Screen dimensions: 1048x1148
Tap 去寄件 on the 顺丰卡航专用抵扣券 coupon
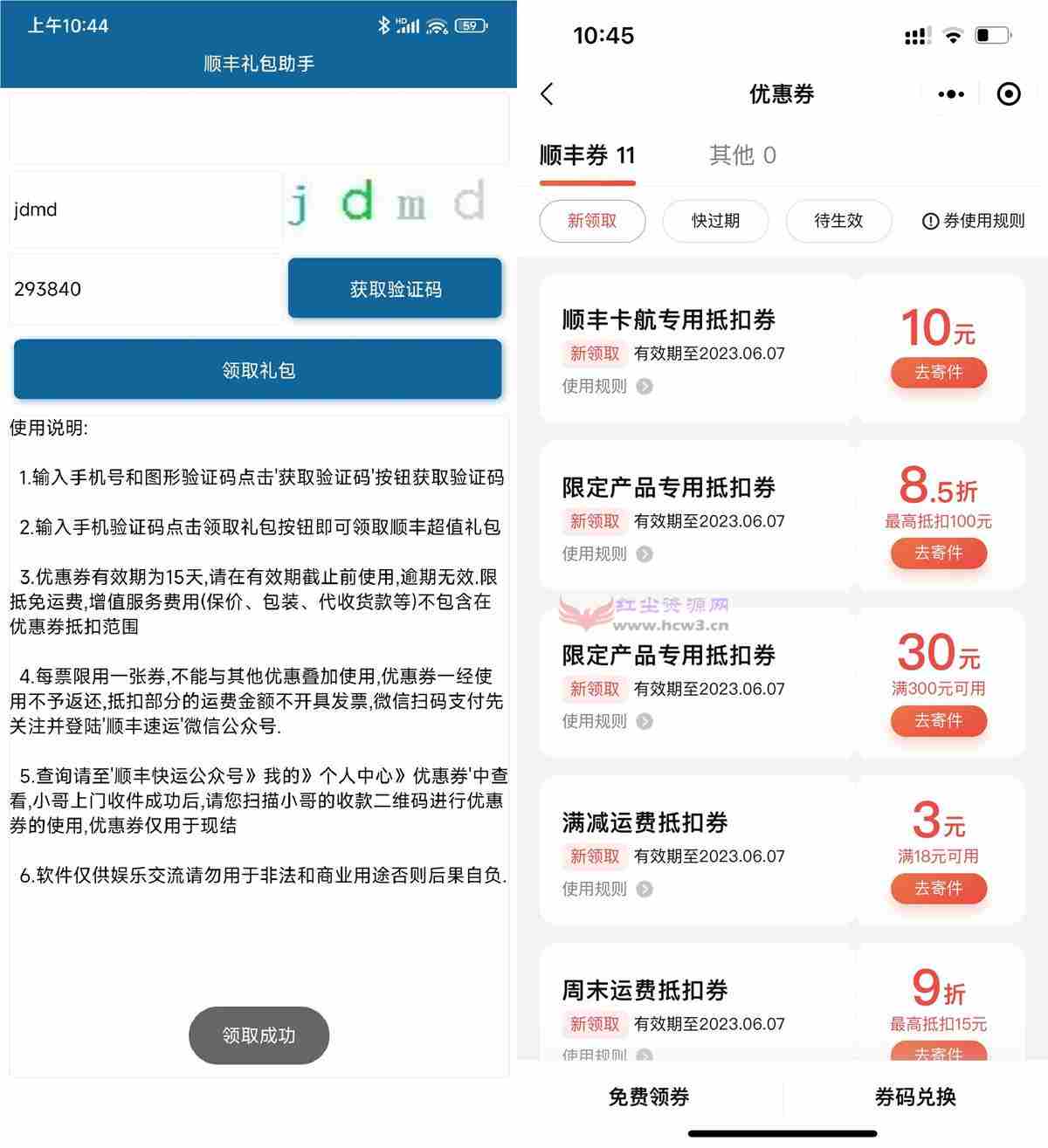939,373
